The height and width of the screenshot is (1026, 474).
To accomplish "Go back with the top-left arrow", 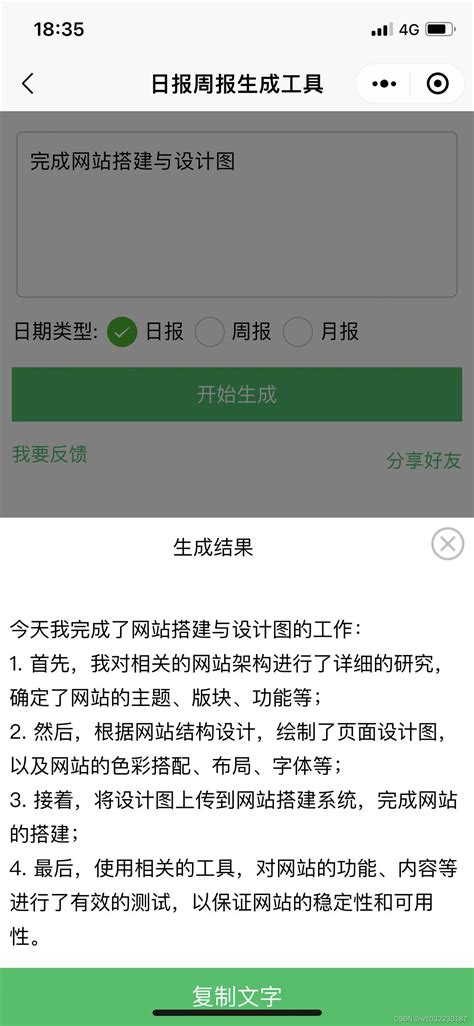I will 27,84.
